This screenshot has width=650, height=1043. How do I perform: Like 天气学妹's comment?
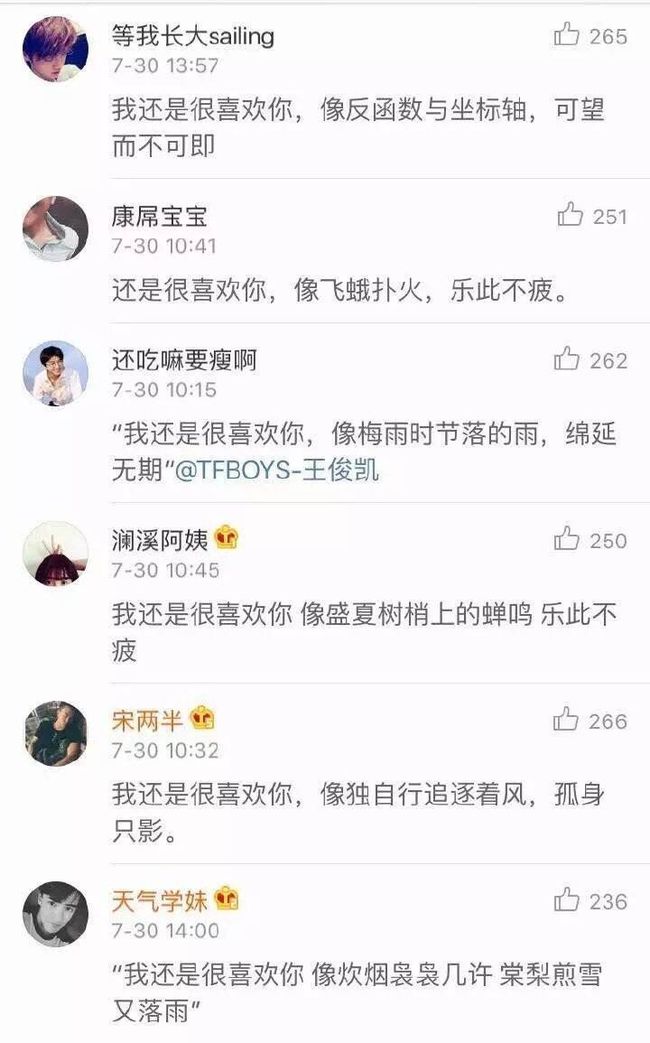566,899
